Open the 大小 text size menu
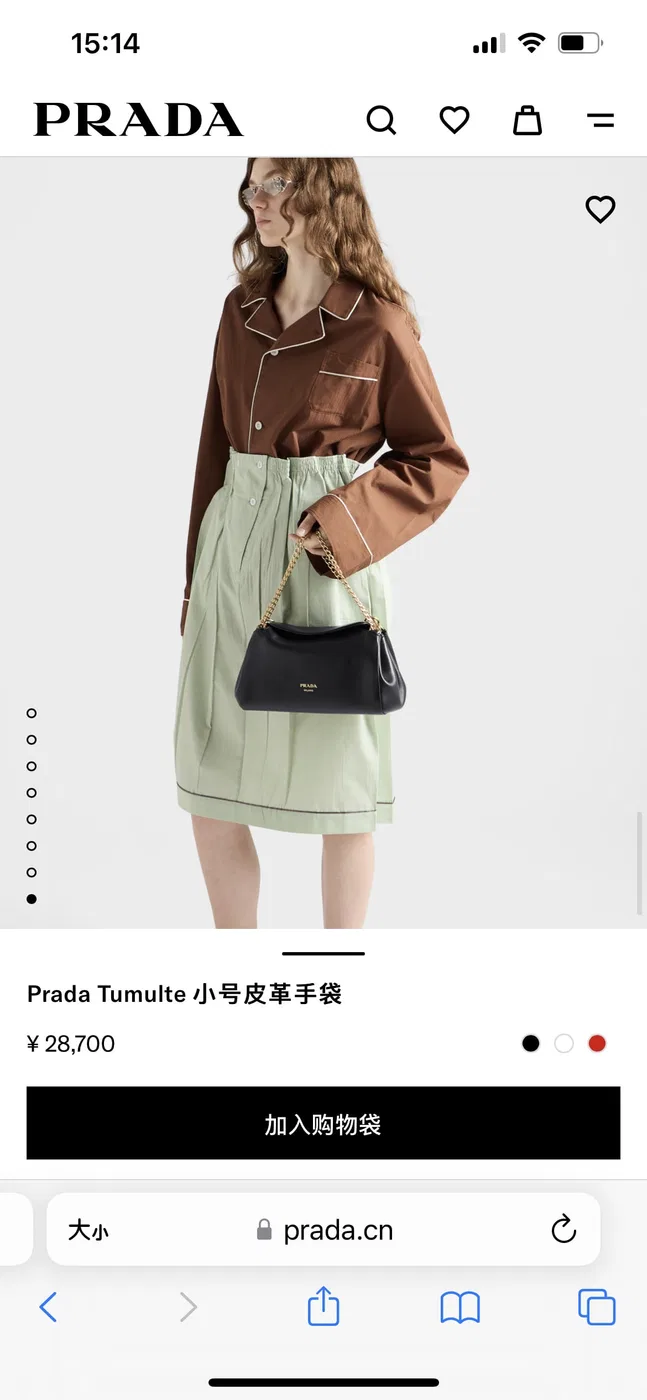 [x=88, y=1231]
